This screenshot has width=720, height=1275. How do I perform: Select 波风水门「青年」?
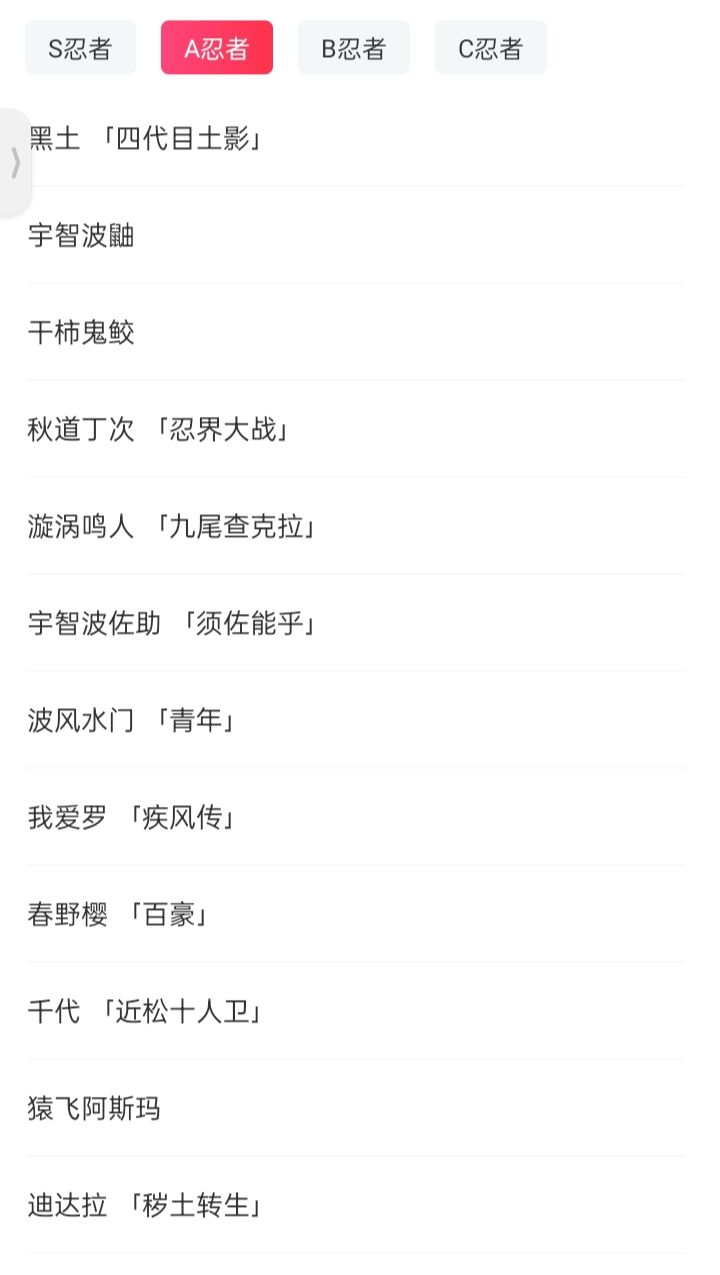click(x=356, y=720)
